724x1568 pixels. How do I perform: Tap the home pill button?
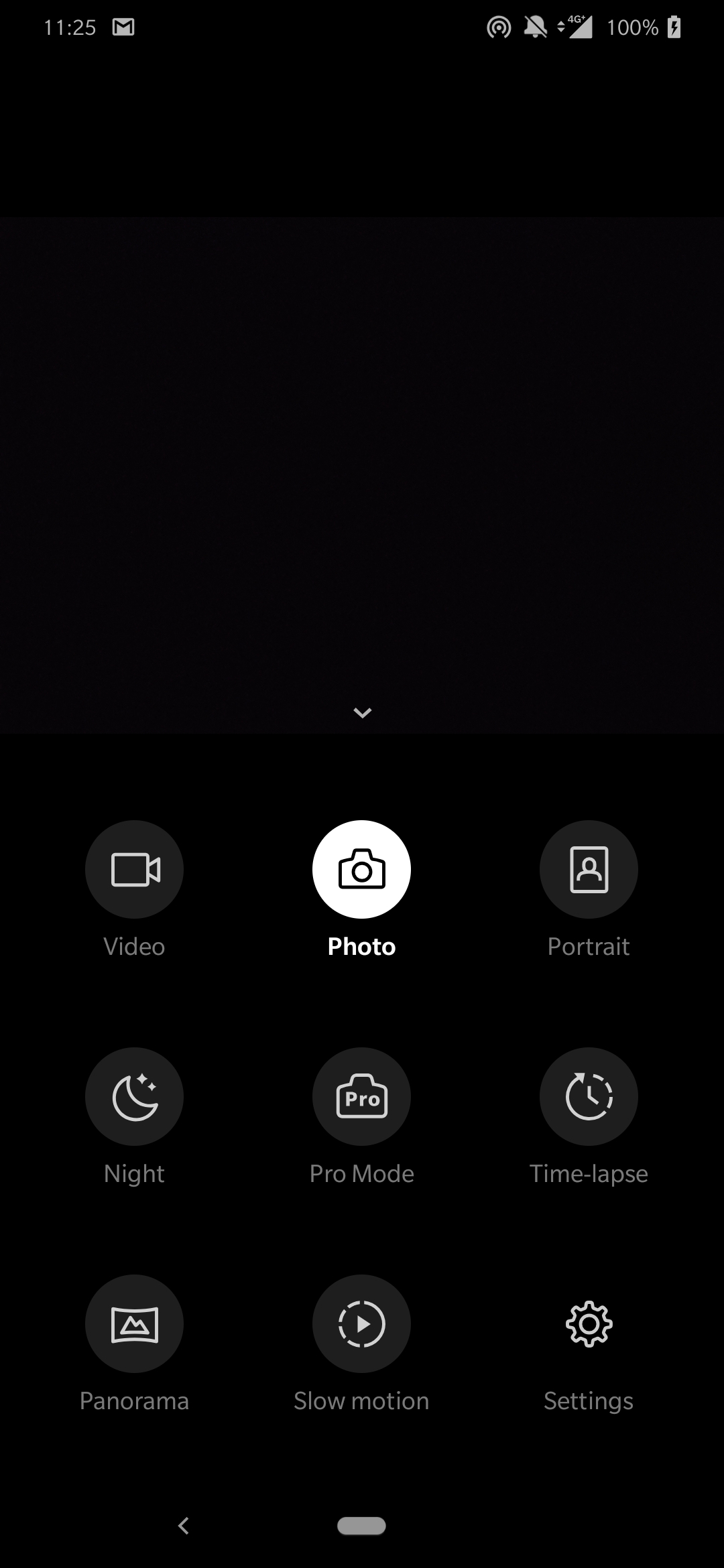coord(361,1526)
